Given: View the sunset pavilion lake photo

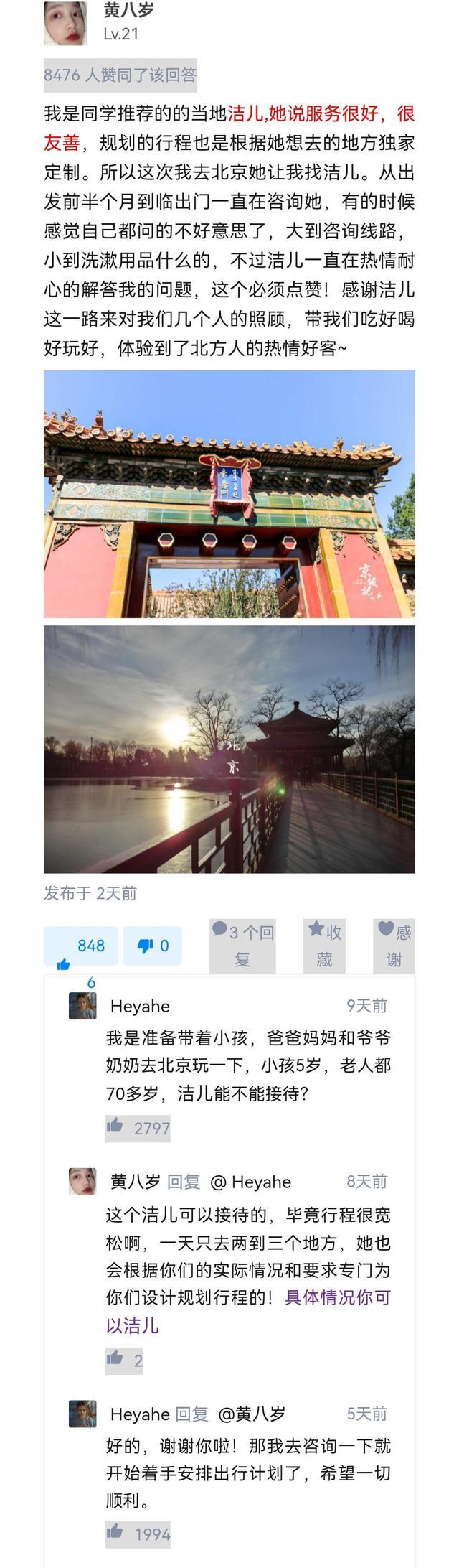Looking at the screenshot, I should pos(229,749).
